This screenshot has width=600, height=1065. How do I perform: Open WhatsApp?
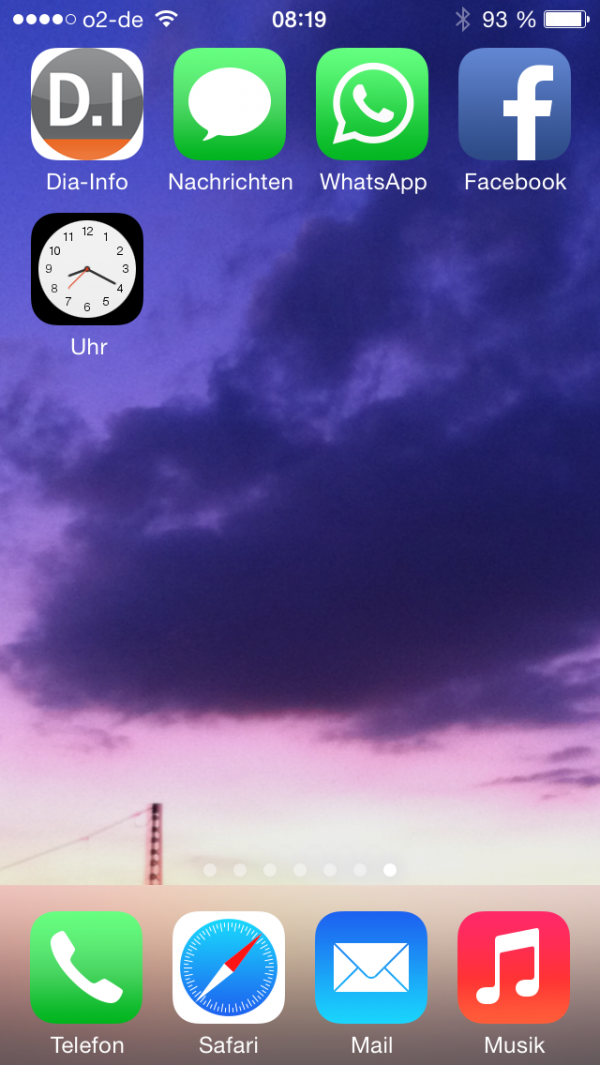point(372,104)
